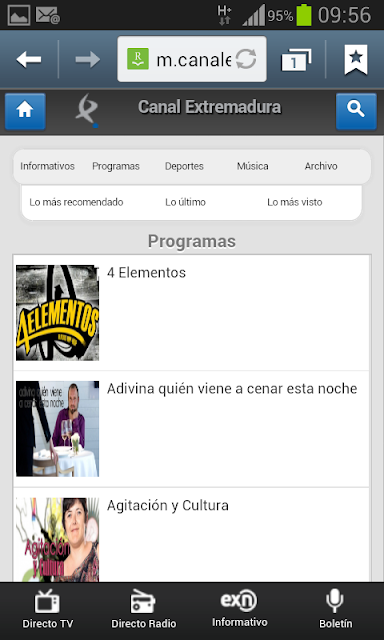Open the Deportes section
The image size is (384, 640).
(184, 167)
